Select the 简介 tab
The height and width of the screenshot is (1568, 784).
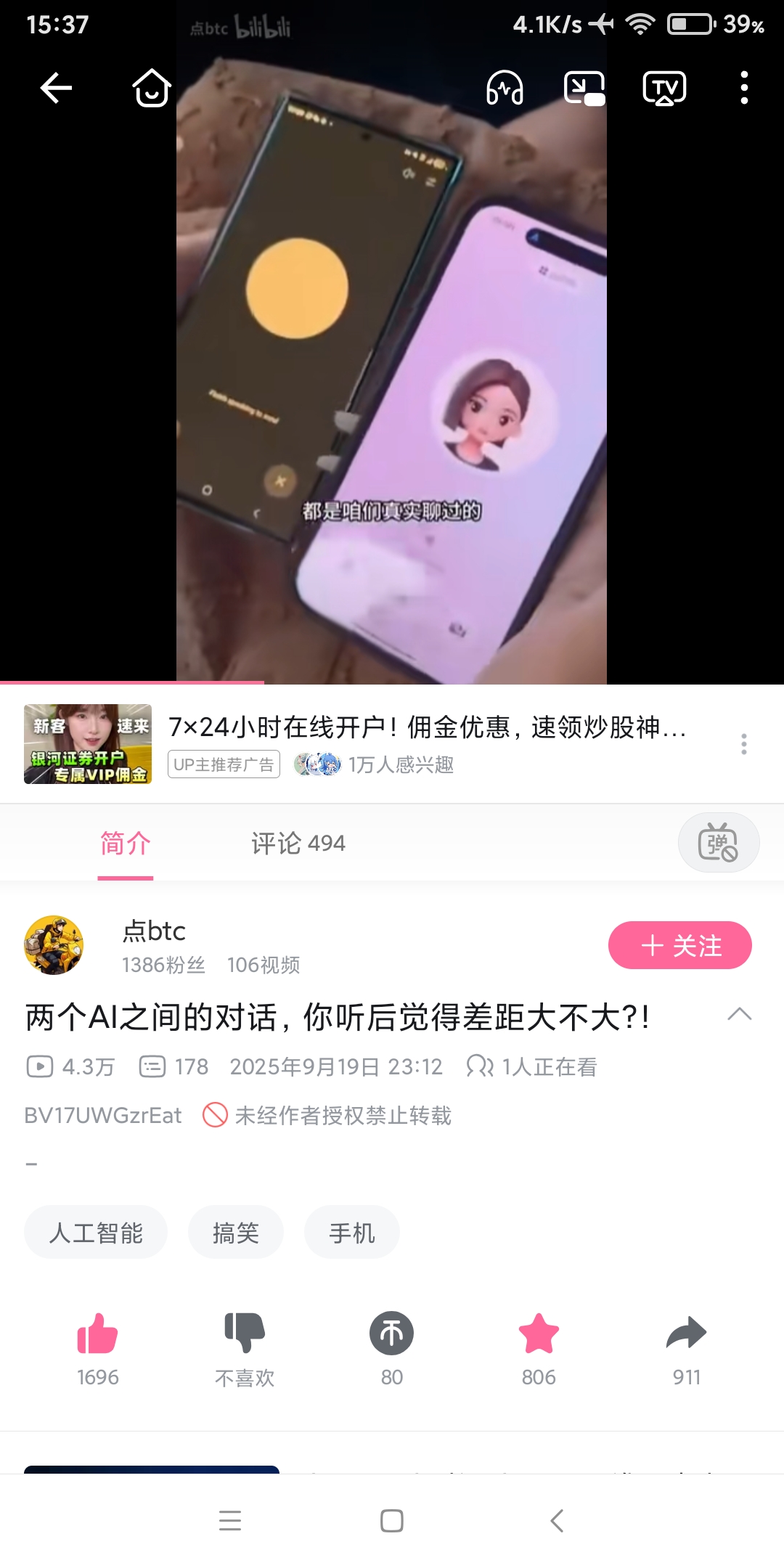[x=126, y=844]
